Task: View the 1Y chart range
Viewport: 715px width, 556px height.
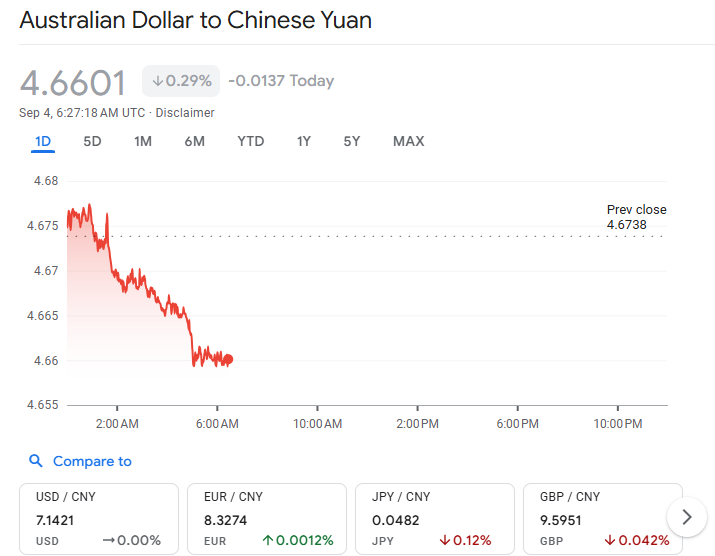Action: point(303,141)
